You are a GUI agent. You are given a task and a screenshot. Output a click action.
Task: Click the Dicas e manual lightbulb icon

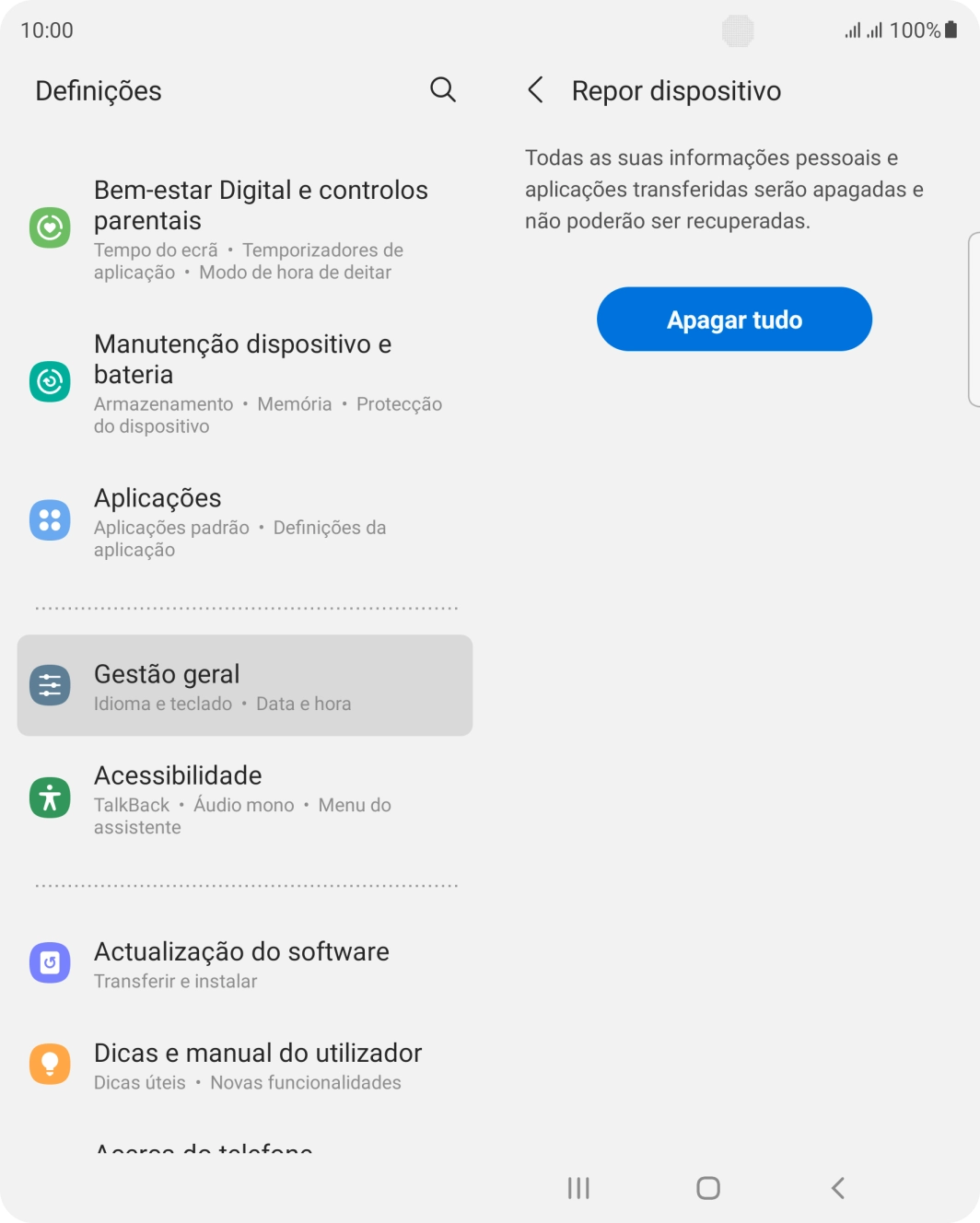point(51,1064)
